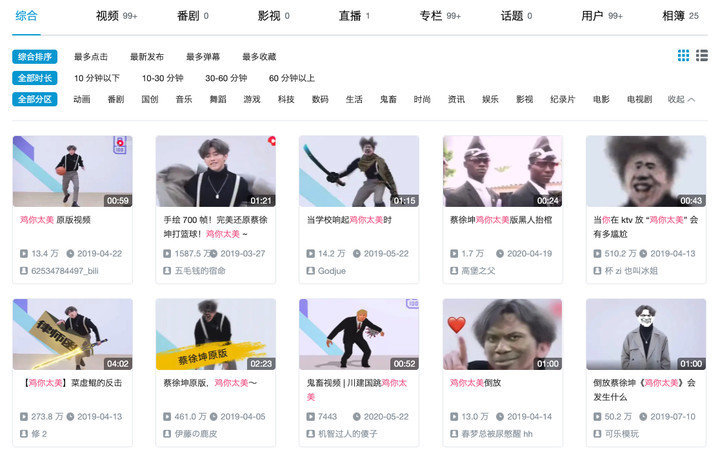Screen dimensions: 720x455
Task: Filter duration to 10分钟以下
Action: pyautogui.click(x=96, y=78)
